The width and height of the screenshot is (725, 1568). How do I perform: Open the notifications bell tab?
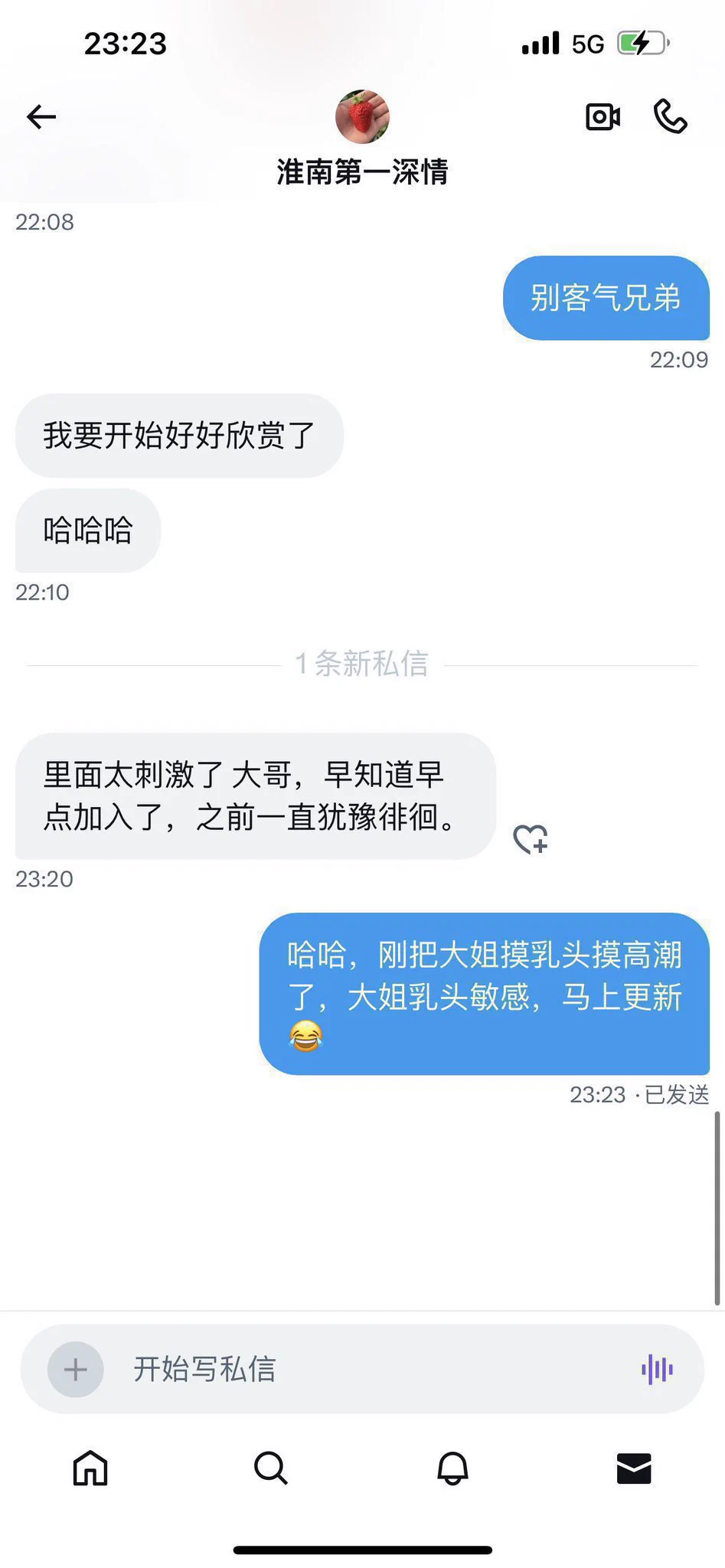(x=452, y=1468)
